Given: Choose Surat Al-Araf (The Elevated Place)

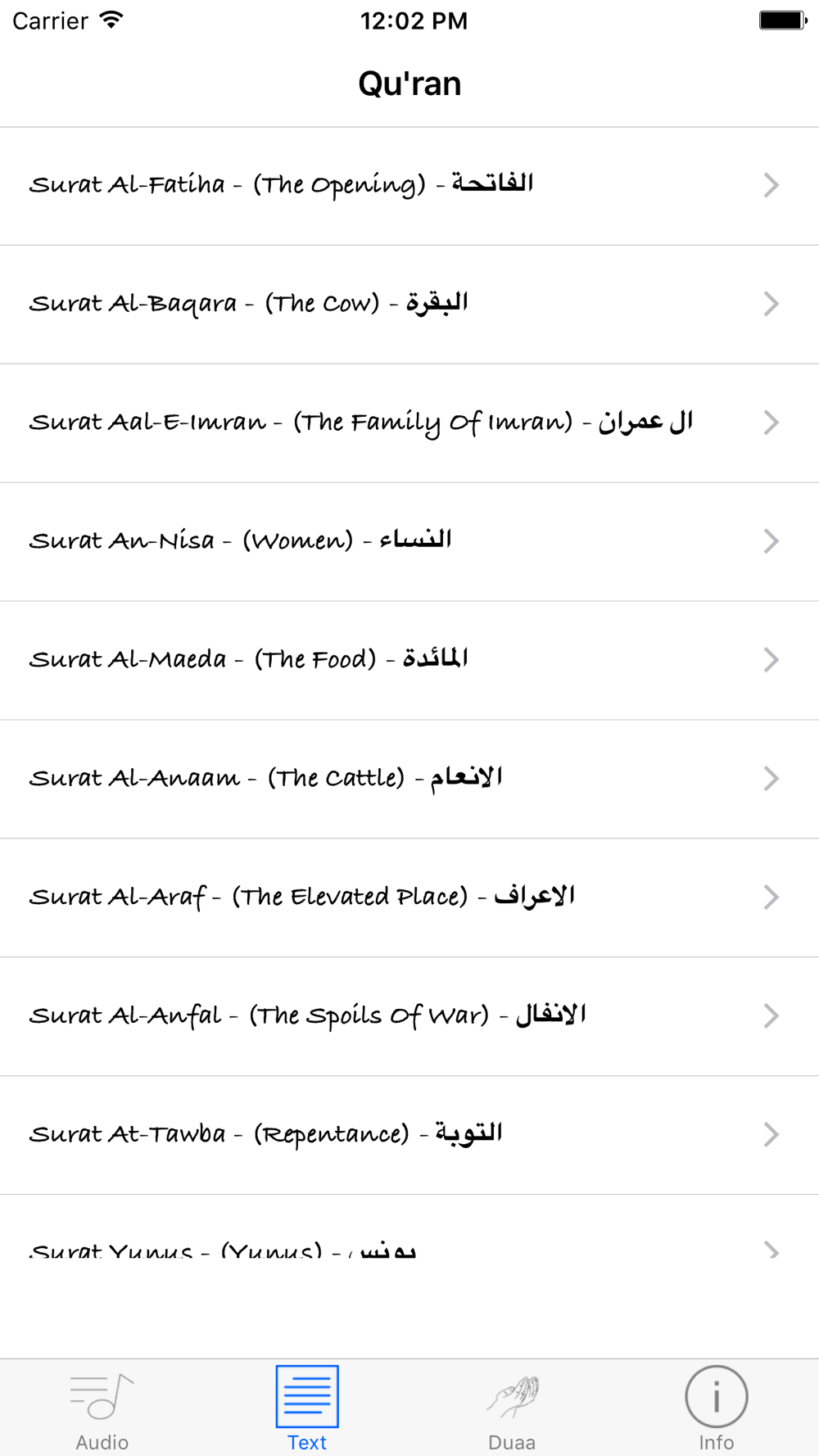Looking at the screenshot, I should click(409, 898).
